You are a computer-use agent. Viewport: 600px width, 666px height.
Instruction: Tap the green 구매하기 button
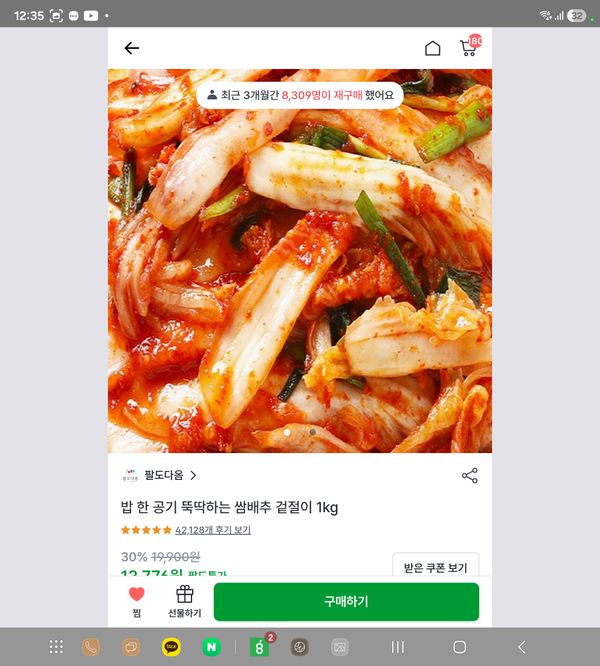pyautogui.click(x=346, y=601)
